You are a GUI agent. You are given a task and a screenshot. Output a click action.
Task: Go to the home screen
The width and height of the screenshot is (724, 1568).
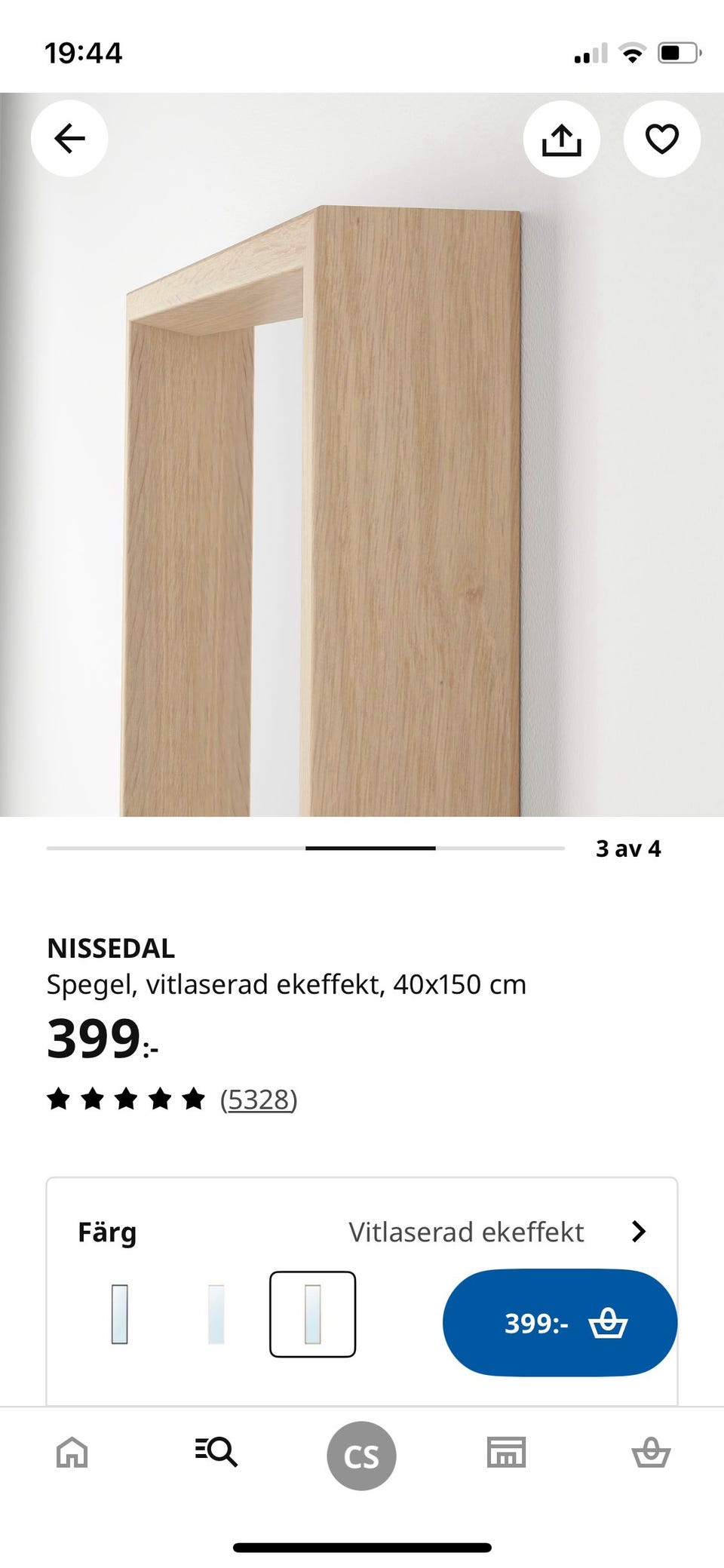(x=72, y=1455)
